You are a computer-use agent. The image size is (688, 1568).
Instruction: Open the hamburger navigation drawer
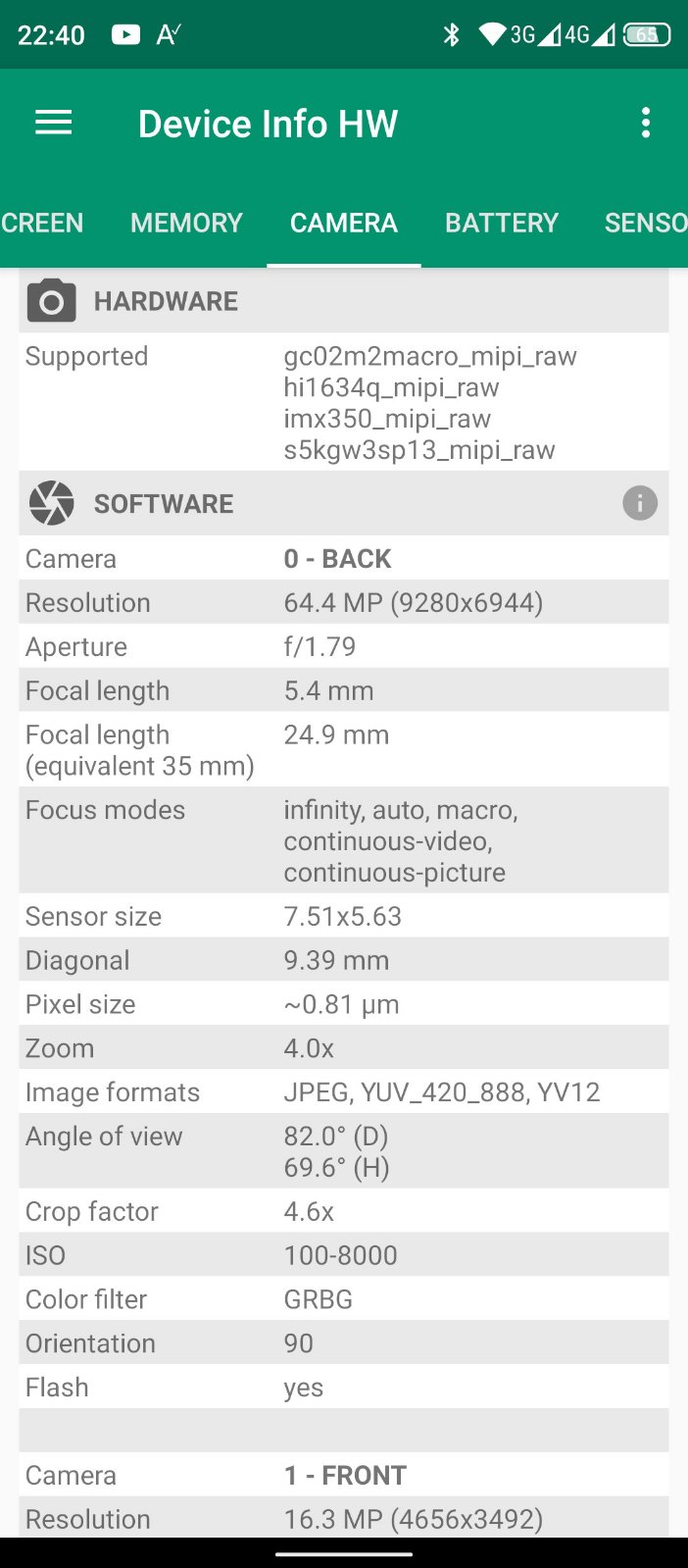pyautogui.click(x=54, y=123)
